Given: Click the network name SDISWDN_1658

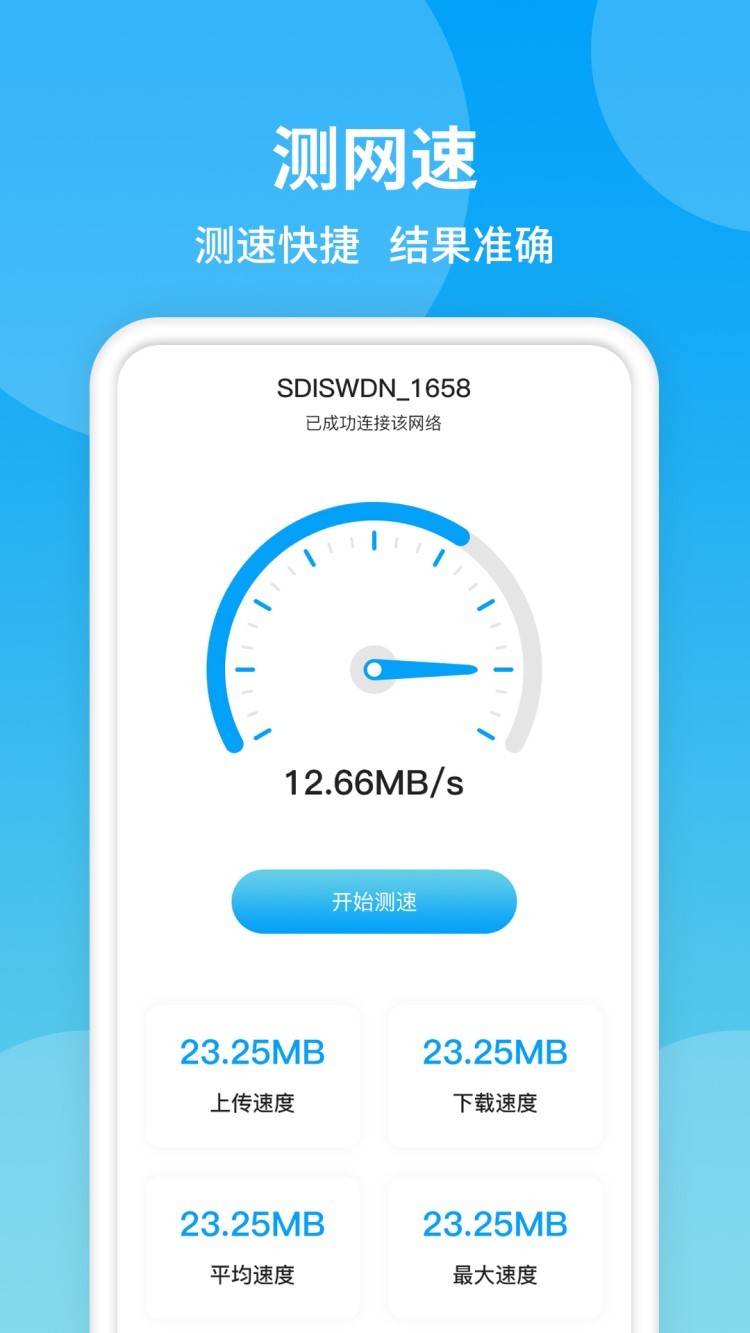Looking at the screenshot, I should (375, 390).
